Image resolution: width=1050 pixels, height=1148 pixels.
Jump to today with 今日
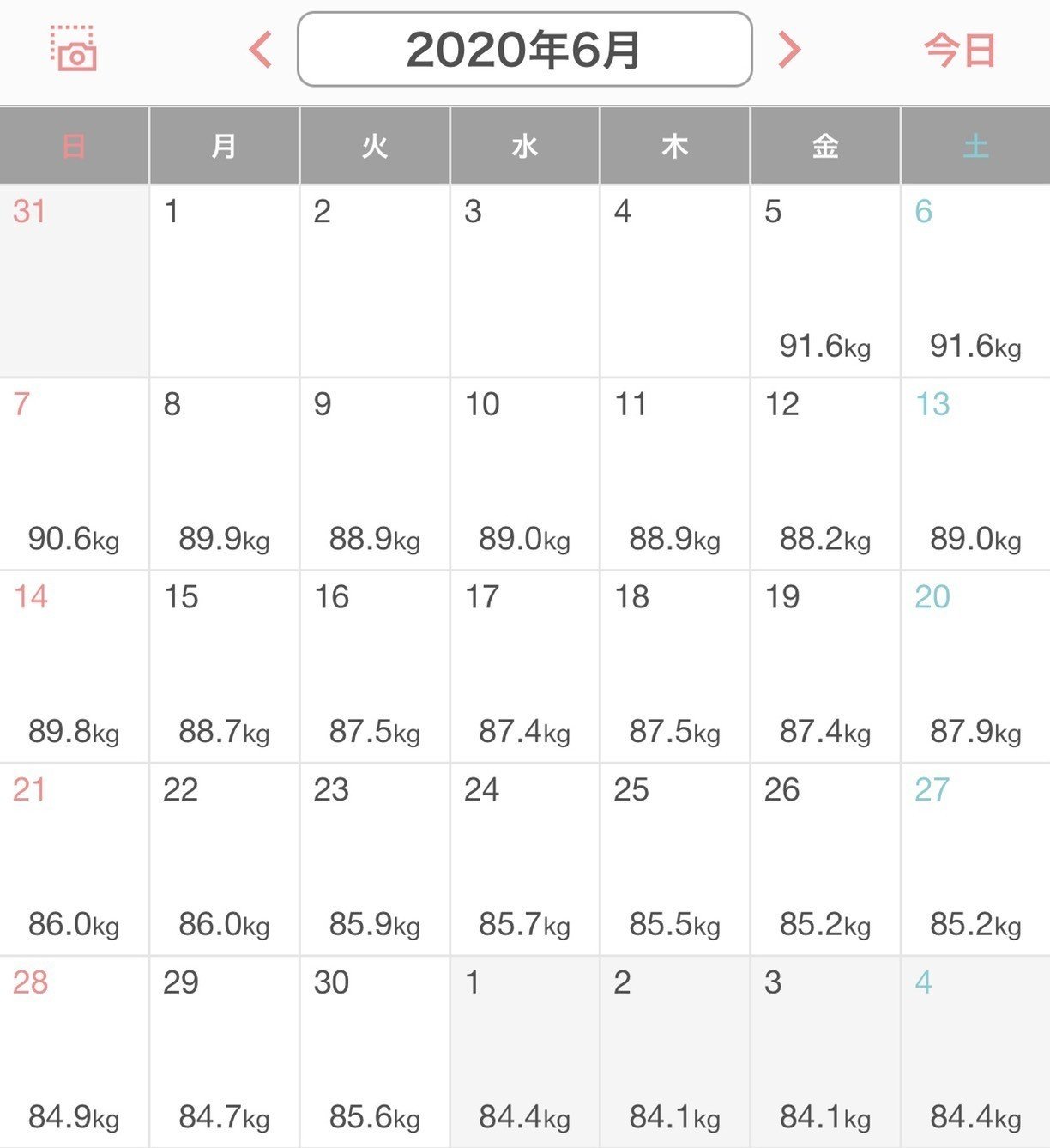(959, 51)
